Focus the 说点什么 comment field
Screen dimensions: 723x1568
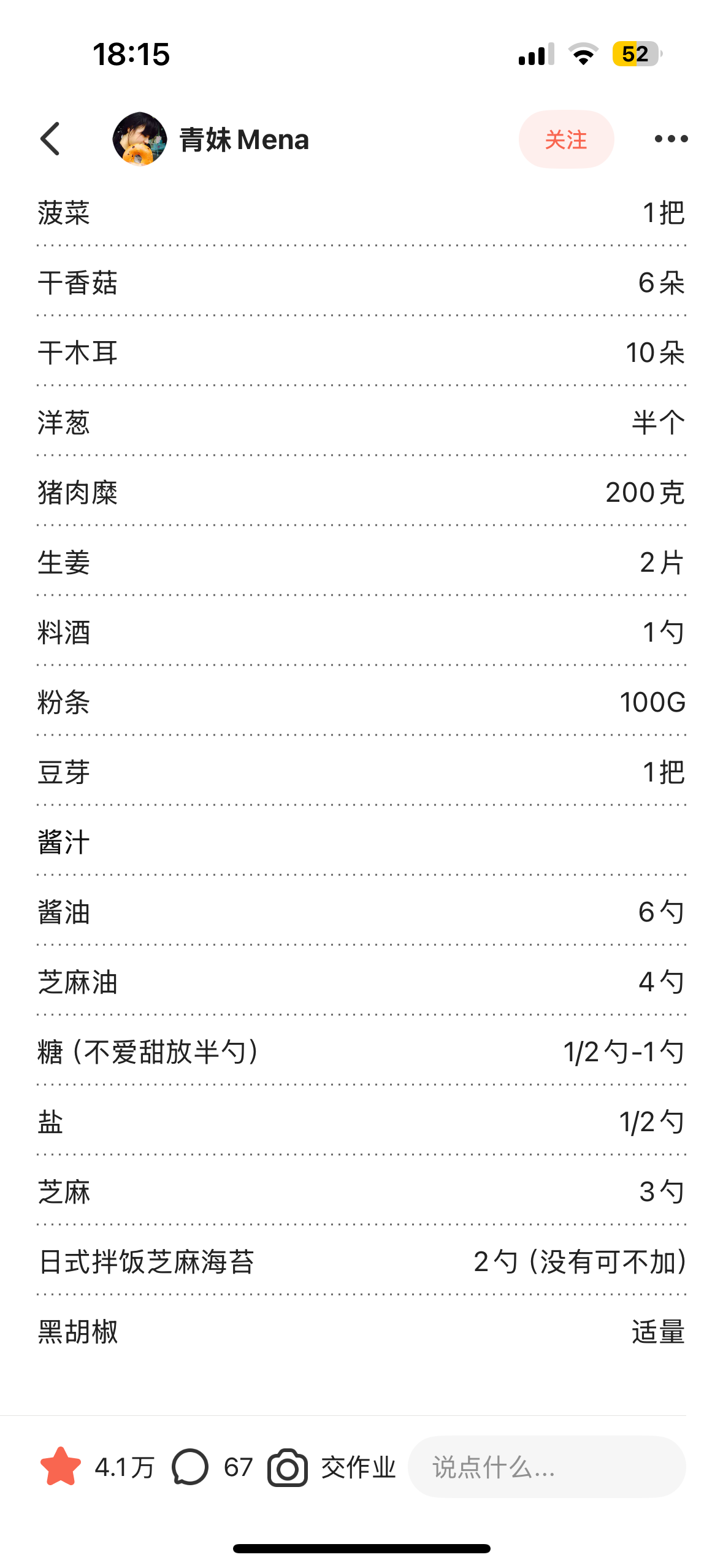pos(546,1467)
